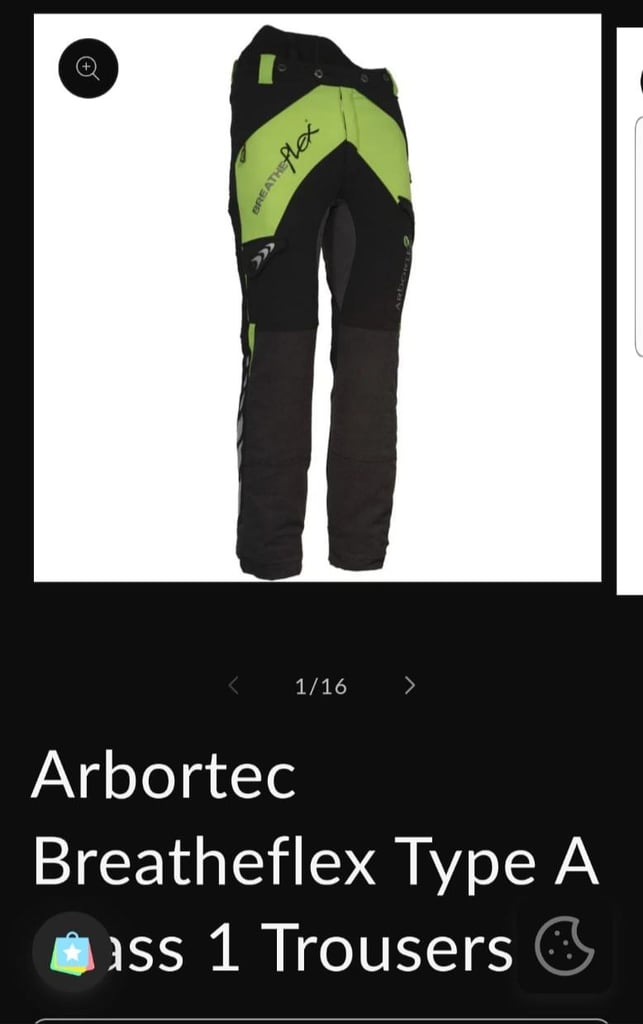643x1024 pixels.
Task: Go to the previous product image
Action: (x=234, y=685)
